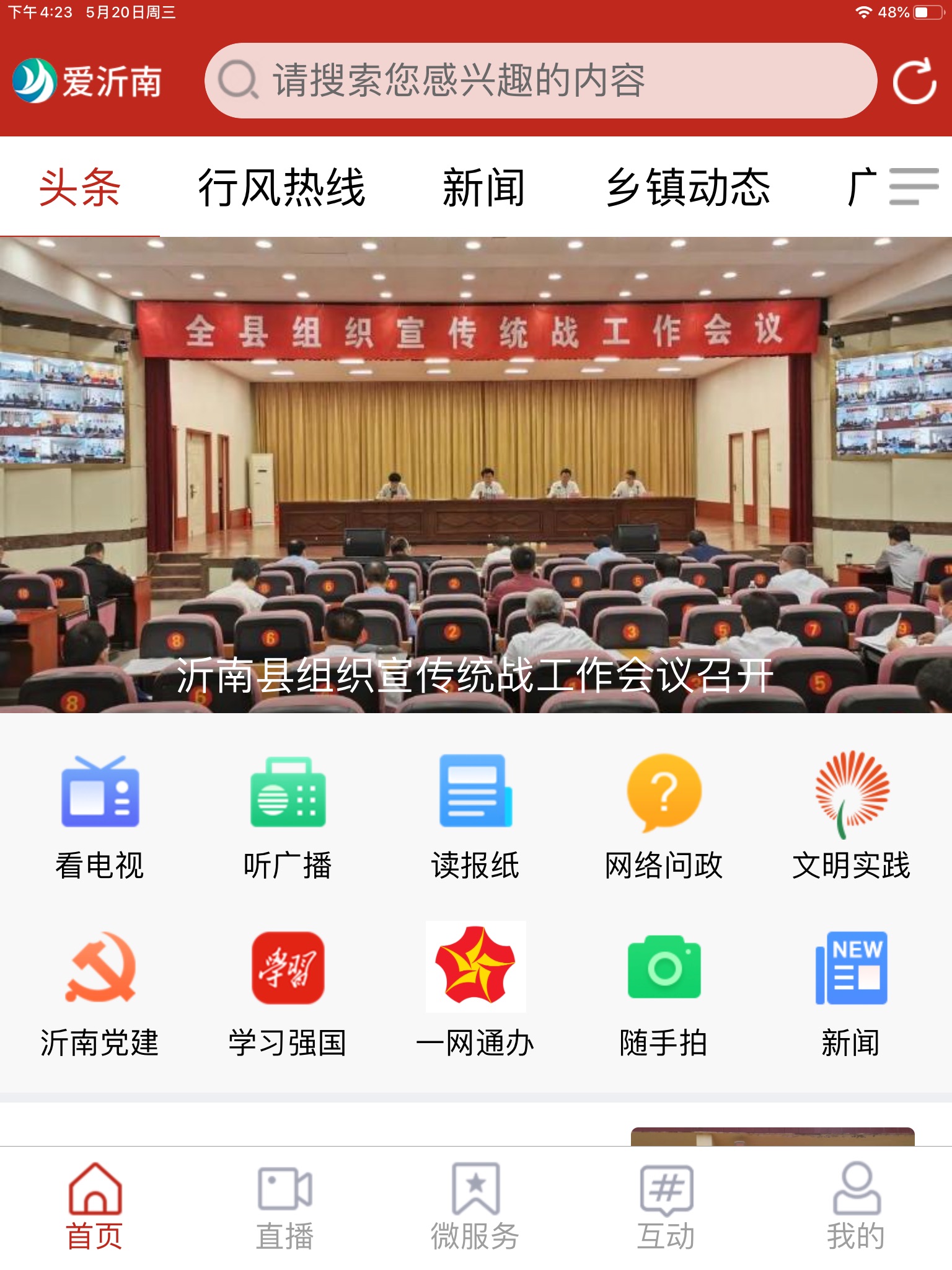952x1270 pixels.
Task: Select the 乡镇动态 top tab
Action: point(688,187)
